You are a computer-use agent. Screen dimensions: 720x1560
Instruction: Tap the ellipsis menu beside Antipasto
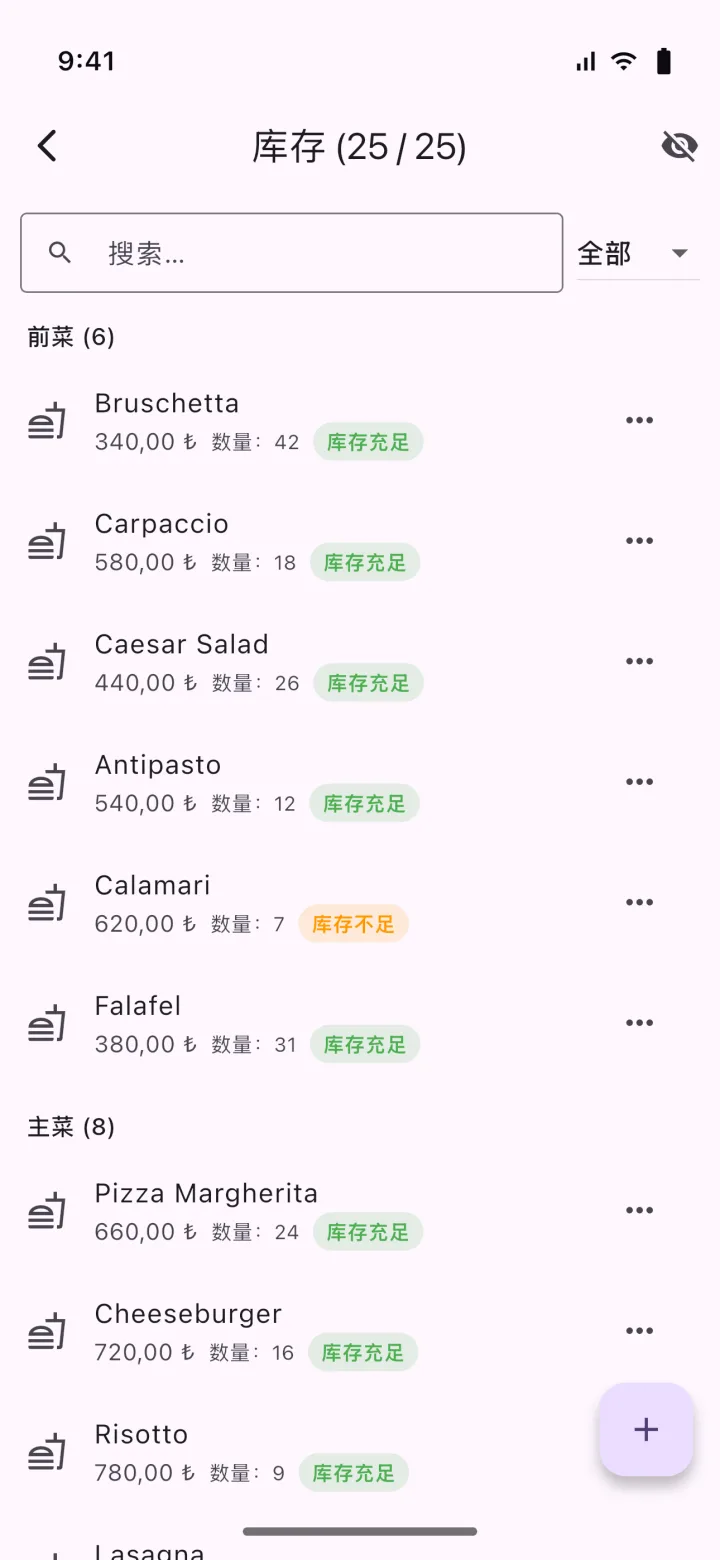[x=639, y=782]
